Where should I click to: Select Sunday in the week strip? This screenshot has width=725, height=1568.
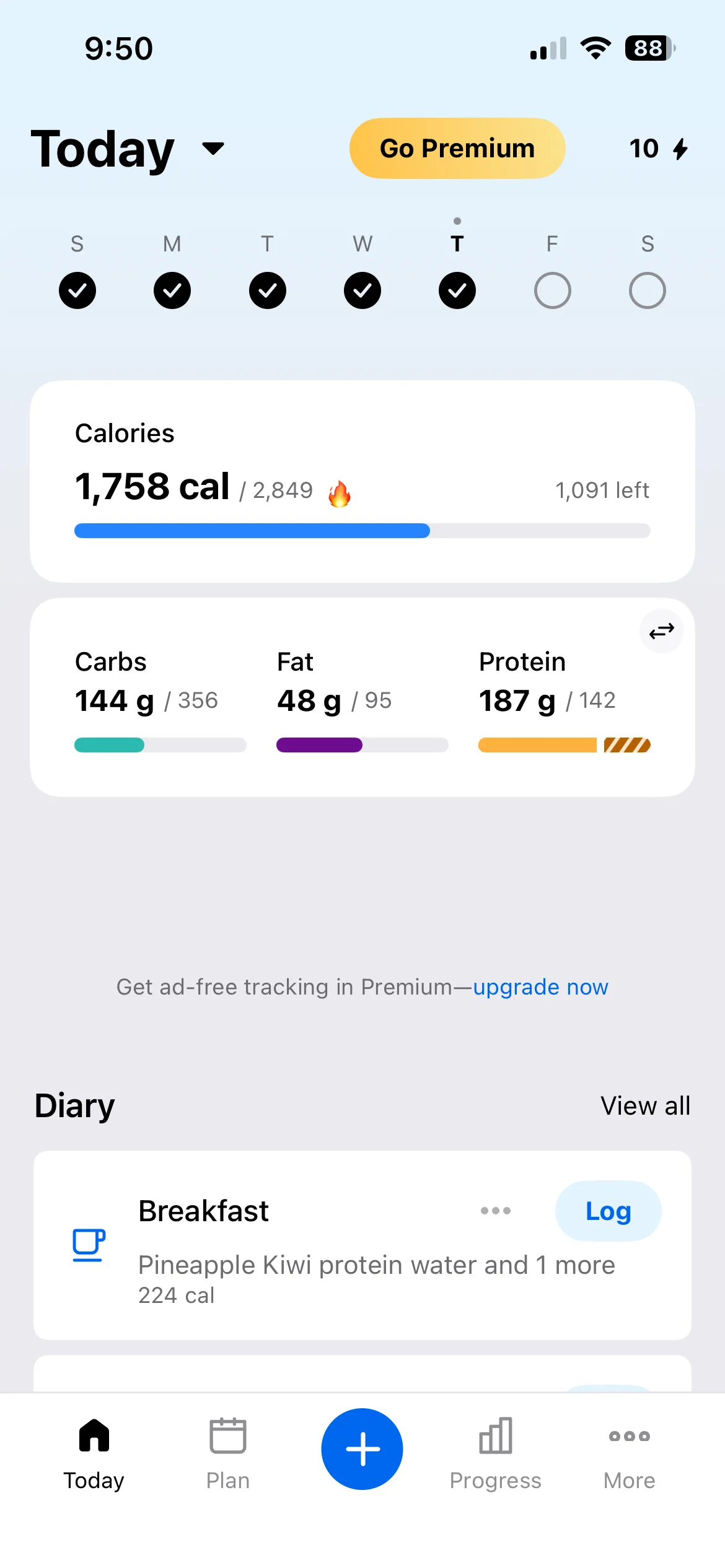77,290
